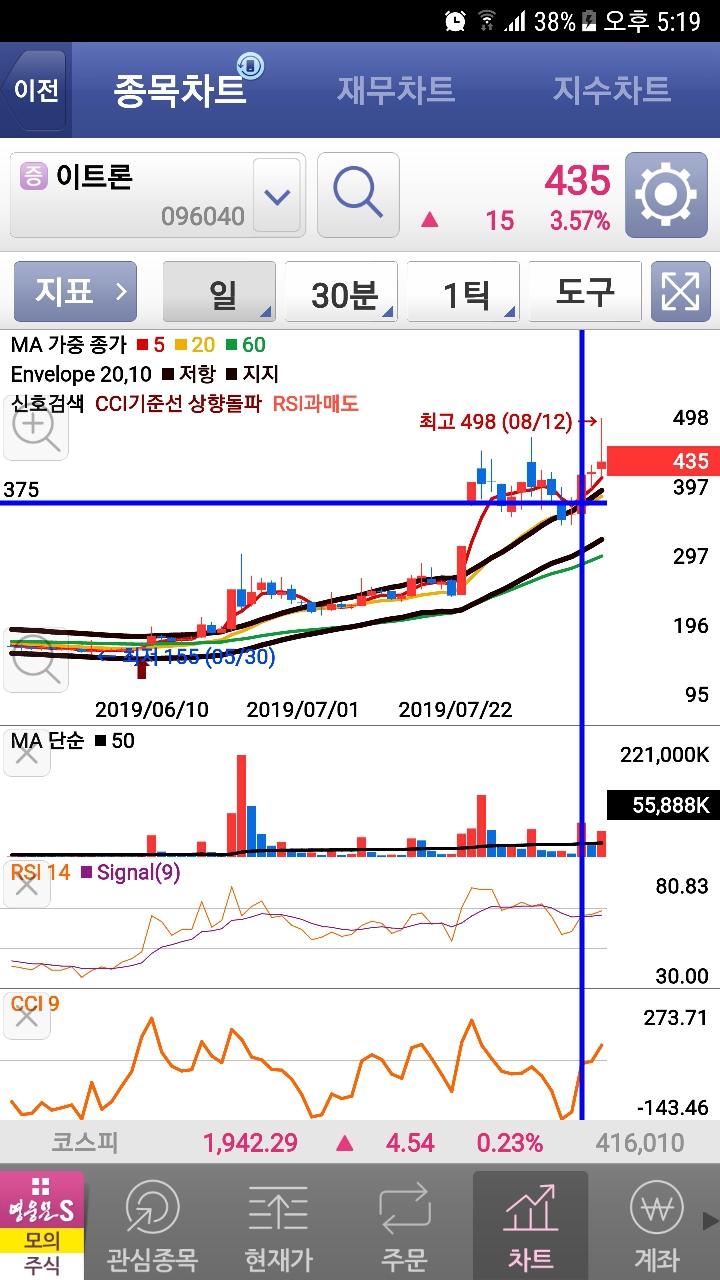
Task: Select the 1틱 interval
Action: click(464, 292)
